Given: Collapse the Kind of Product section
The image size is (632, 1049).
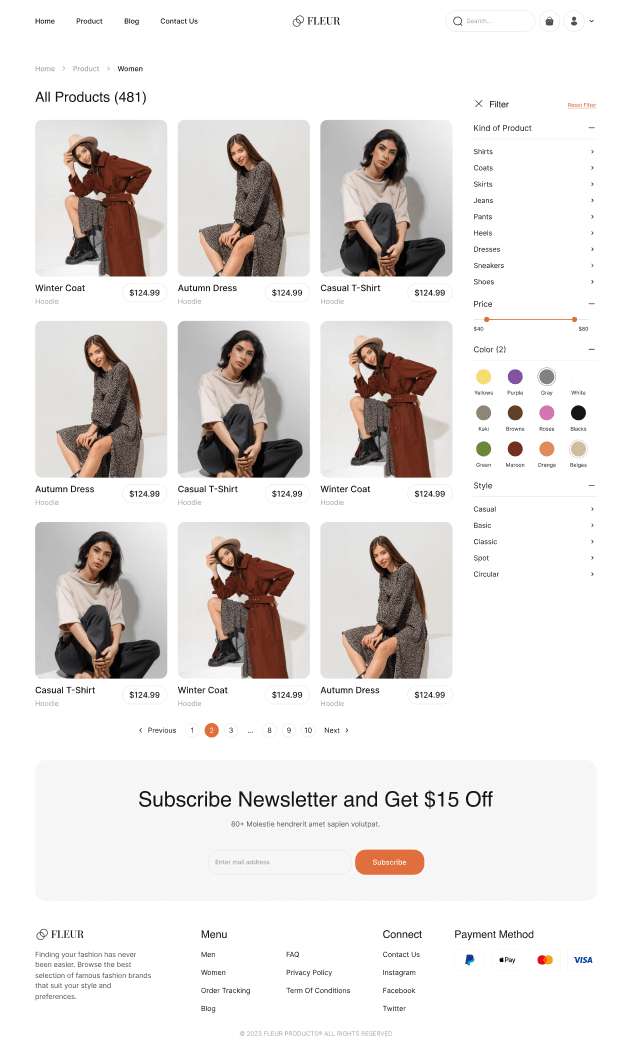Looking at the screenshot, I should pos(592,128).
